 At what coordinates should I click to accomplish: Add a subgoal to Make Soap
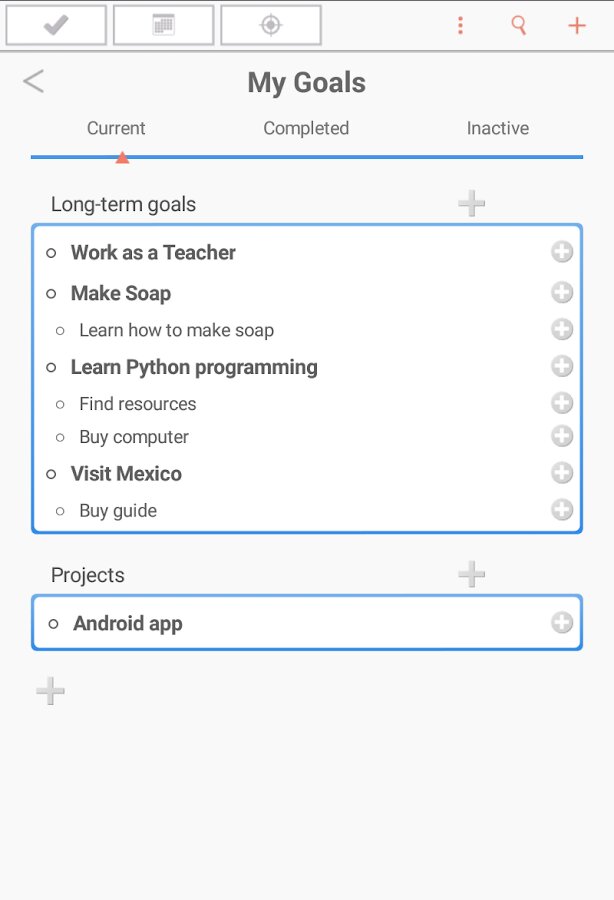coord(562,293)
